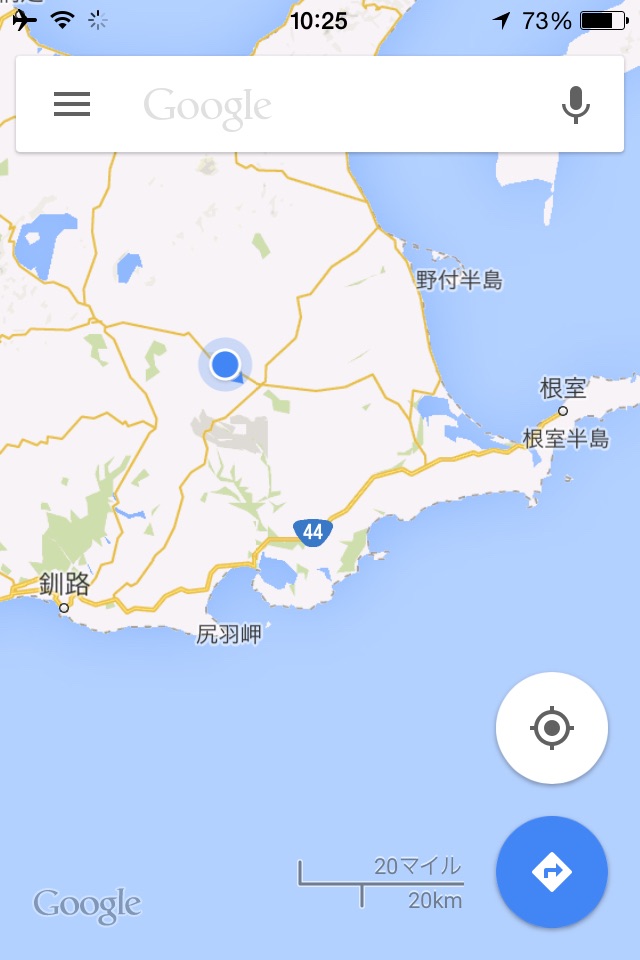Screen dimensions: 640x960
Task: Select the 釧路 city marker
Action: (x=64, y=607)
